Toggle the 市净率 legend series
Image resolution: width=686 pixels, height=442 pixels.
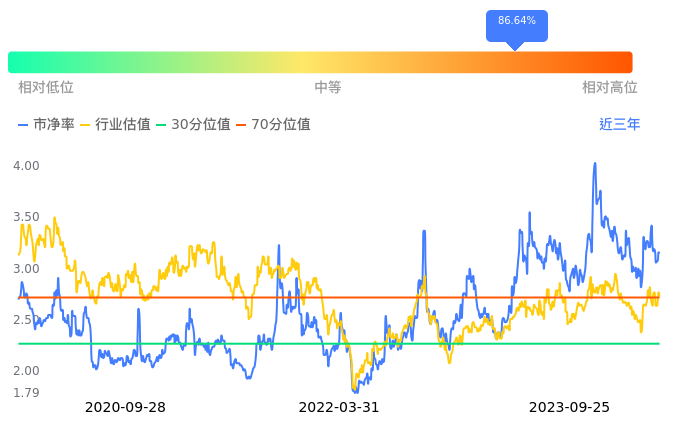[x=46, y=124]
